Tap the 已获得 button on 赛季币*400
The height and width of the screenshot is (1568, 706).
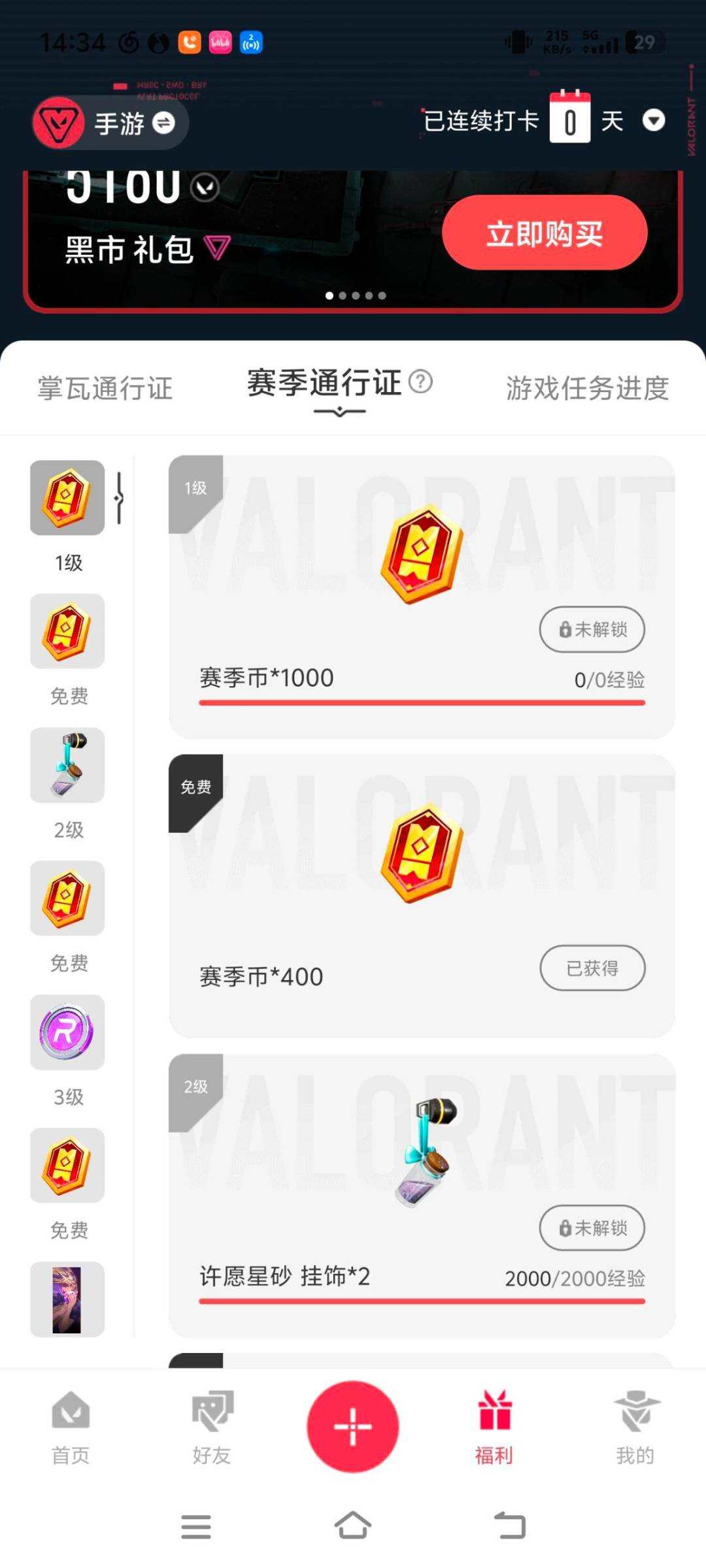tap(592, 969)
